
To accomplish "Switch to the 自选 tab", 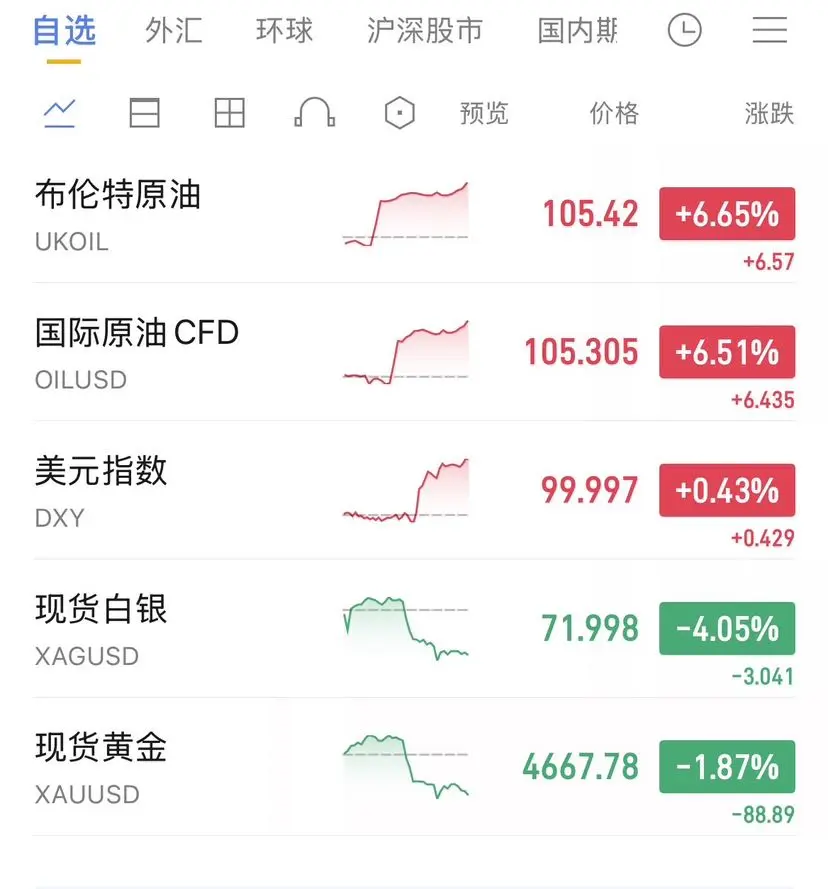I will click(64, 31).
